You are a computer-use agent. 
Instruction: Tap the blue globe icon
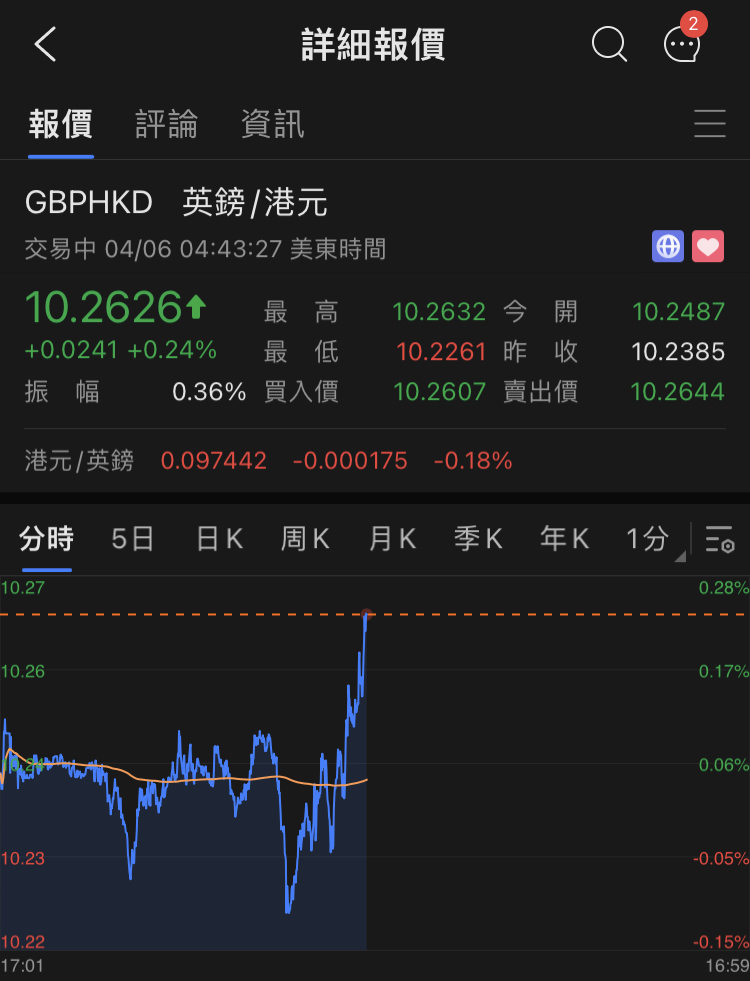668,246
